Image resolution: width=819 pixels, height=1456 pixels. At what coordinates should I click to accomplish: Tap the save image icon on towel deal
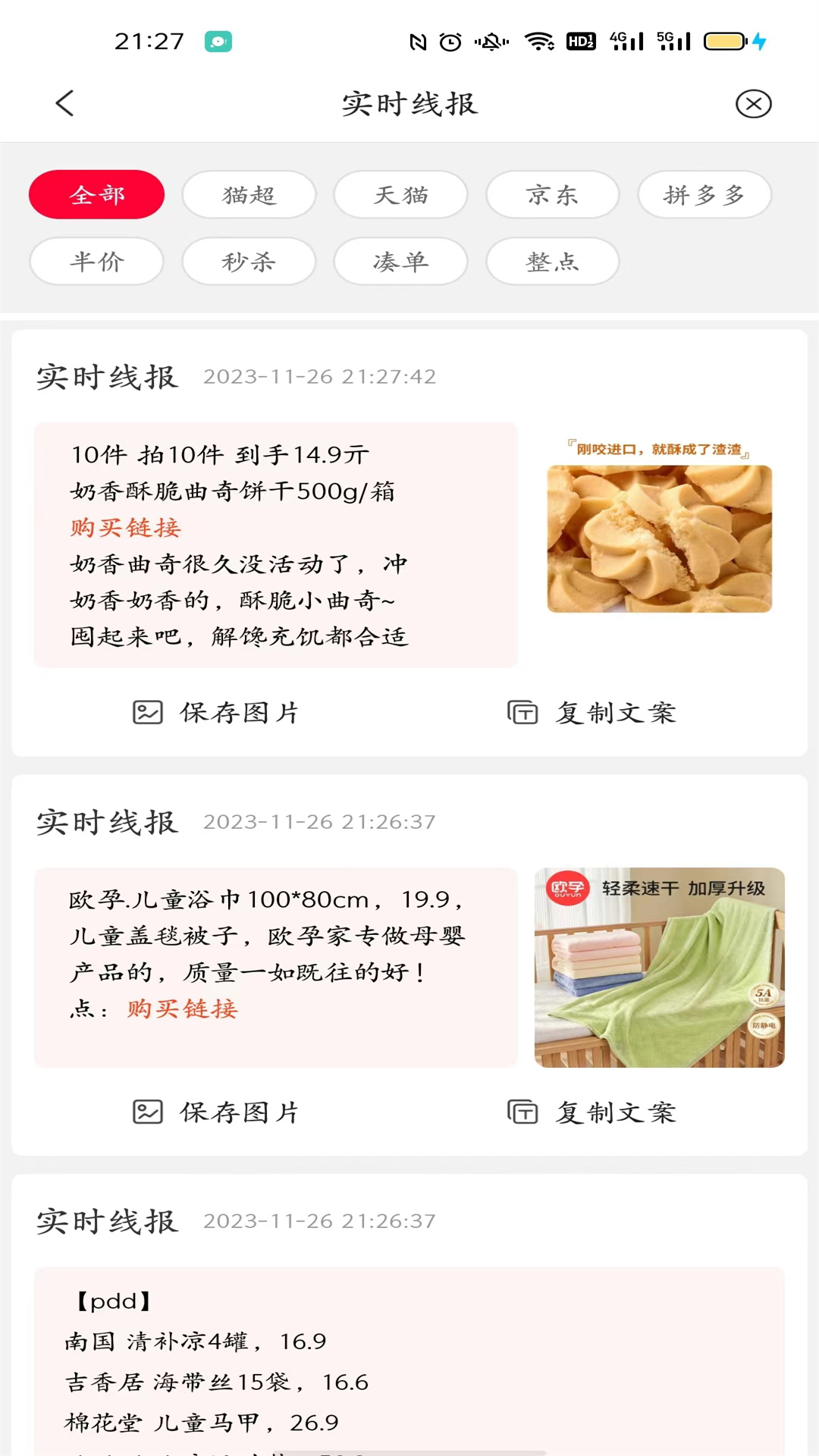[149, 1112]
